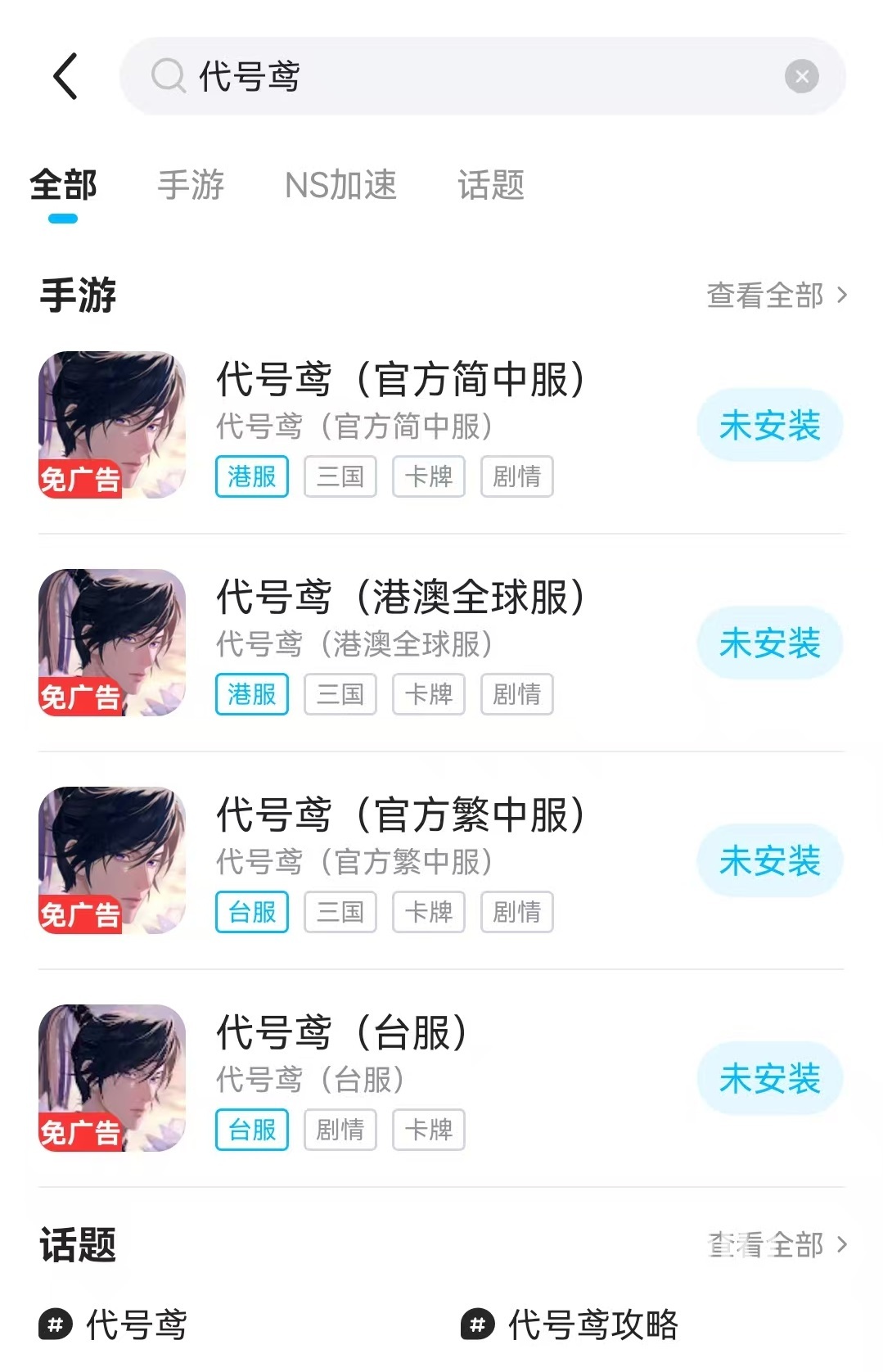Switch to the NS加速 tab
This screenshot has height=1372, width=883.
(340, 185)
